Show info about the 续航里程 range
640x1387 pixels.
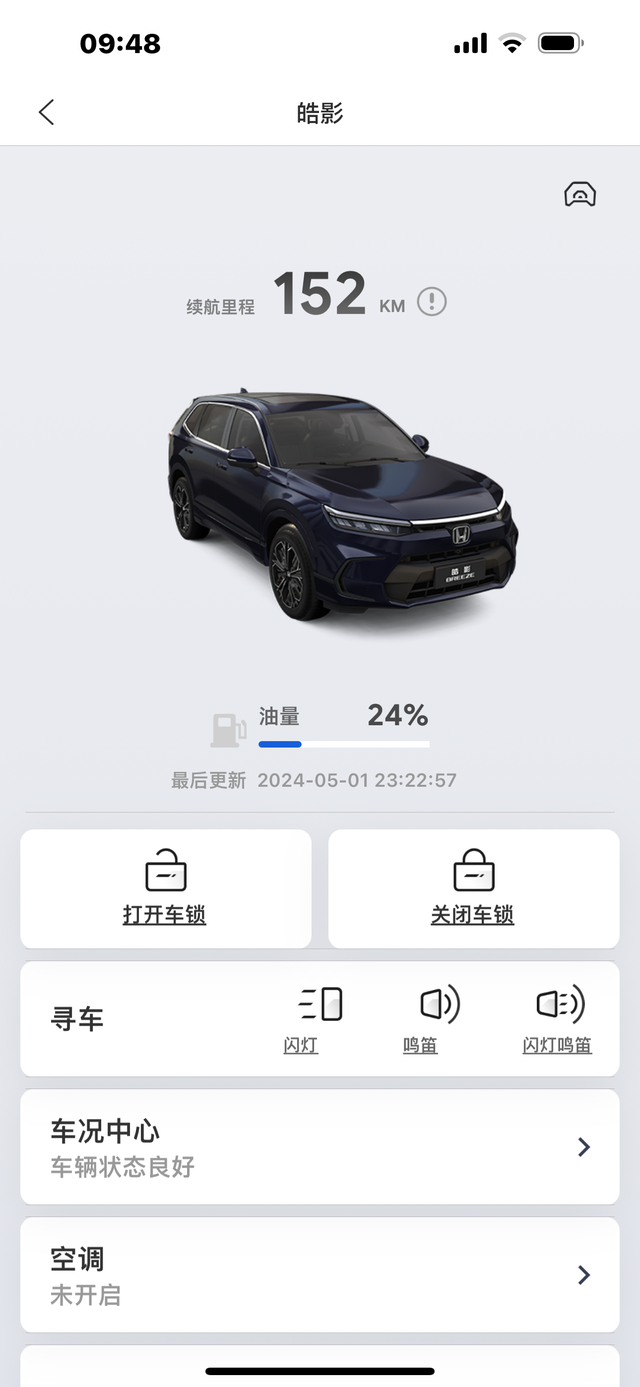tap(432, 301)
